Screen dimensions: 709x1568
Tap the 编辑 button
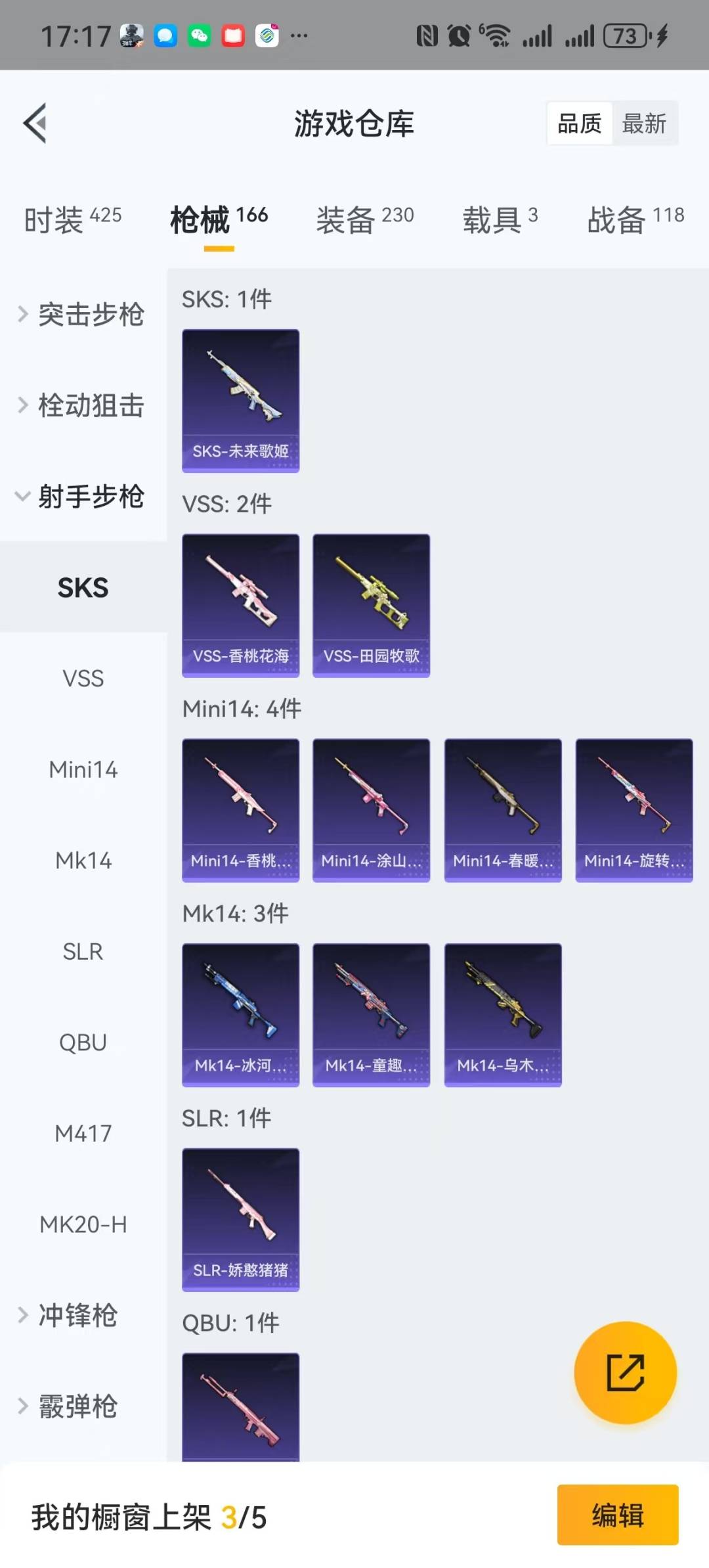coord(618,1515)
